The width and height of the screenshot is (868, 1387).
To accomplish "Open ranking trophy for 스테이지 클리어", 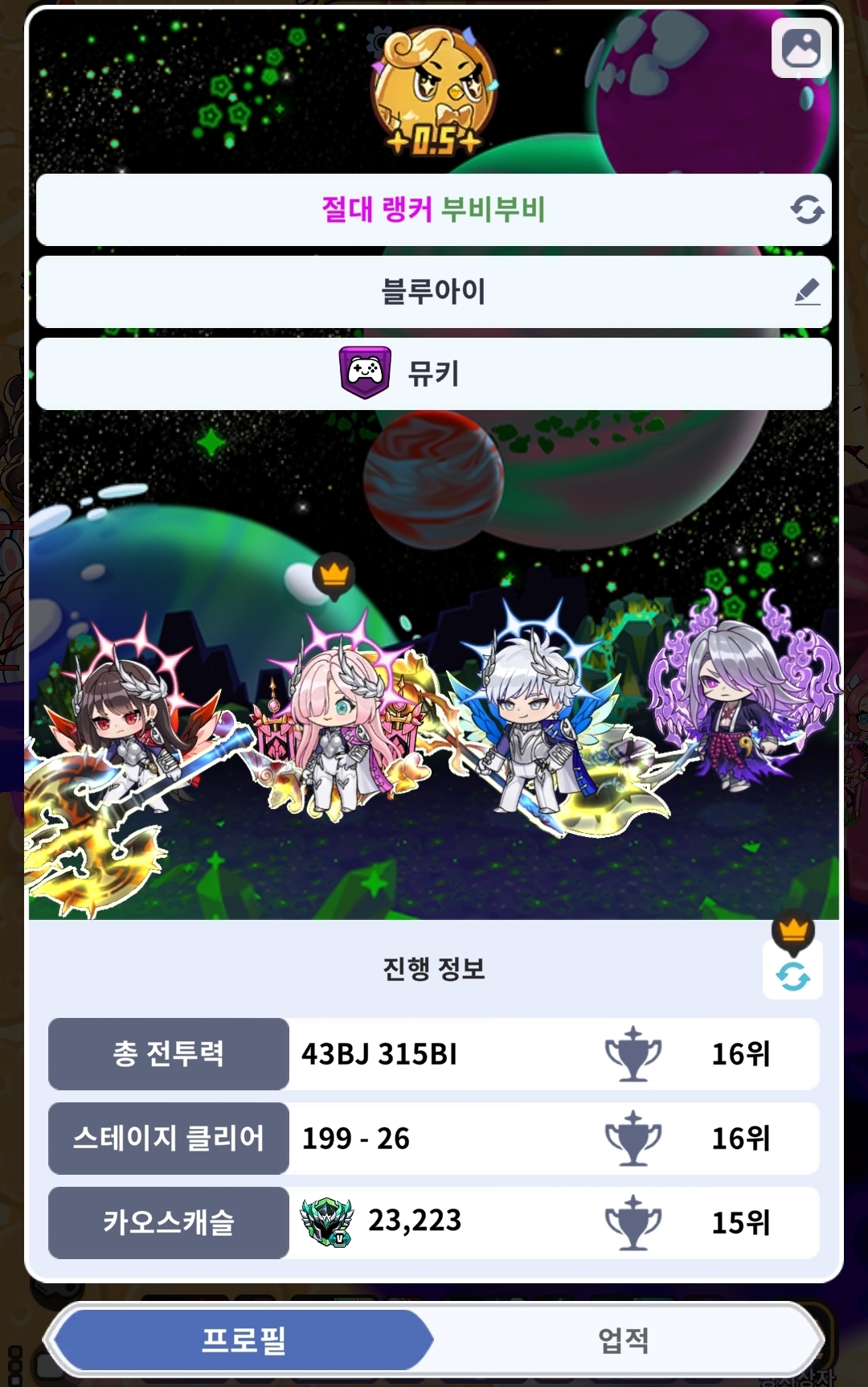I will coord(633,1139).
